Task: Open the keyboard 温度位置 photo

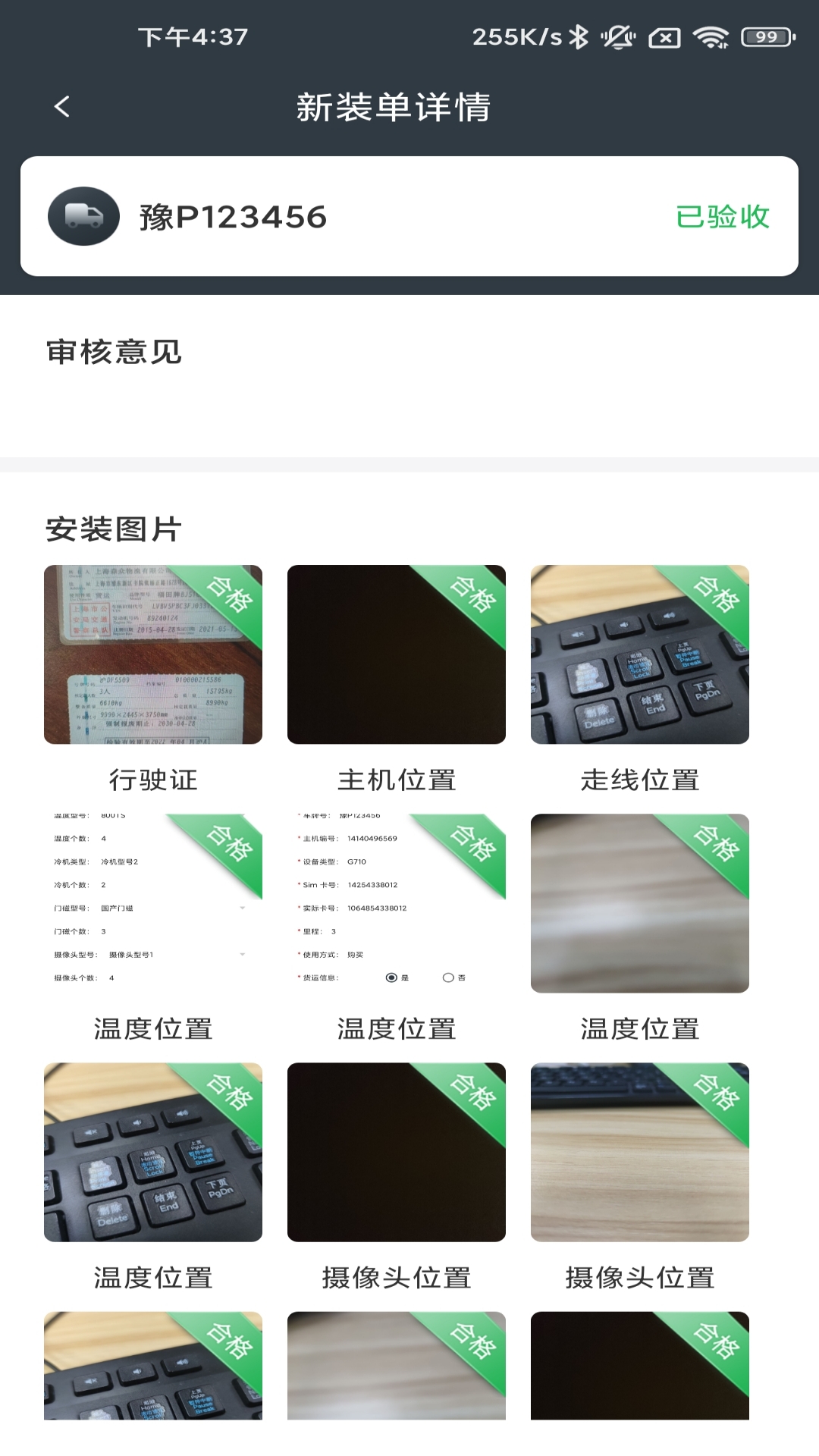Action: (152, 1152)
